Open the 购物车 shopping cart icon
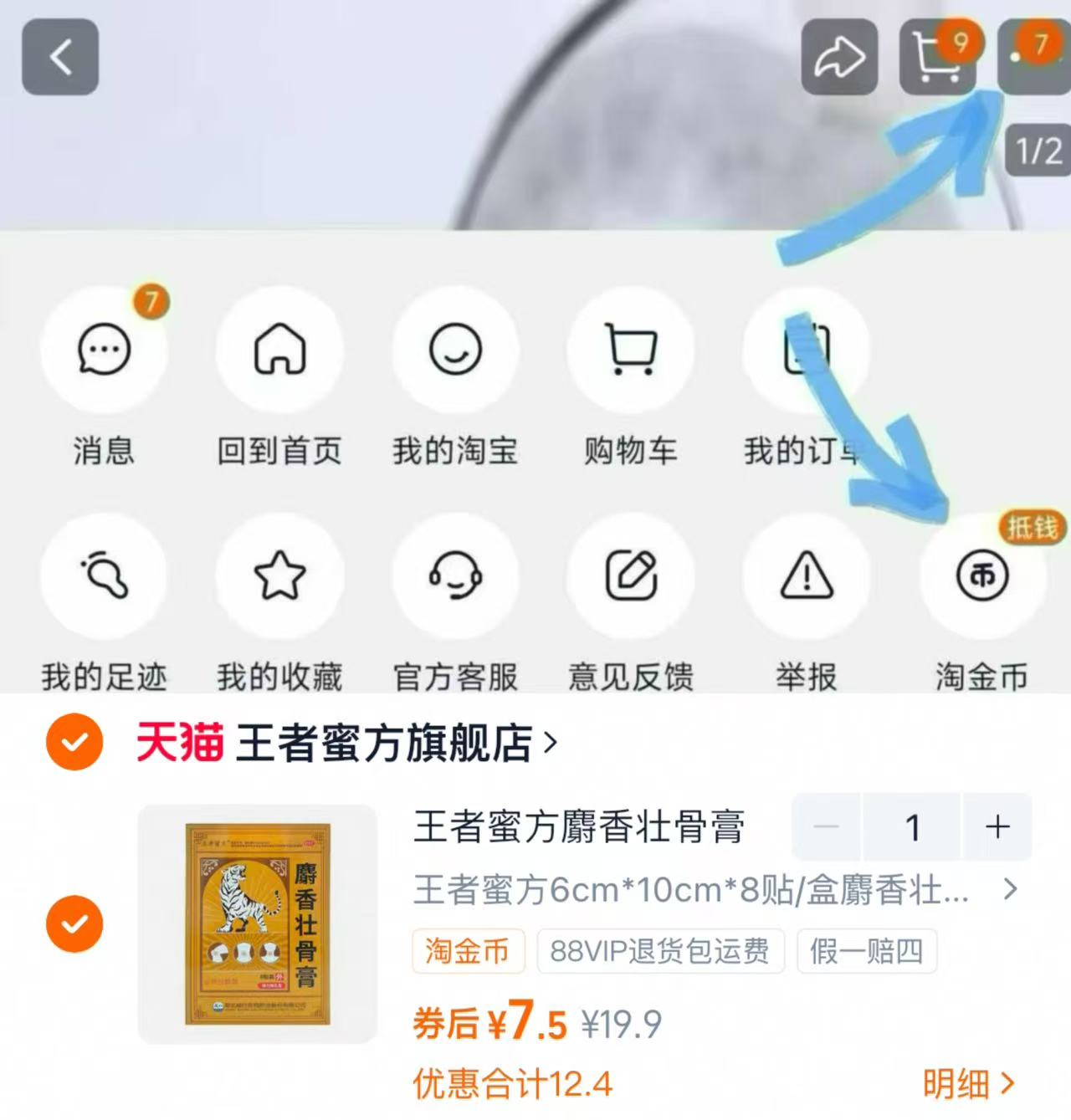 click(631, 351)
